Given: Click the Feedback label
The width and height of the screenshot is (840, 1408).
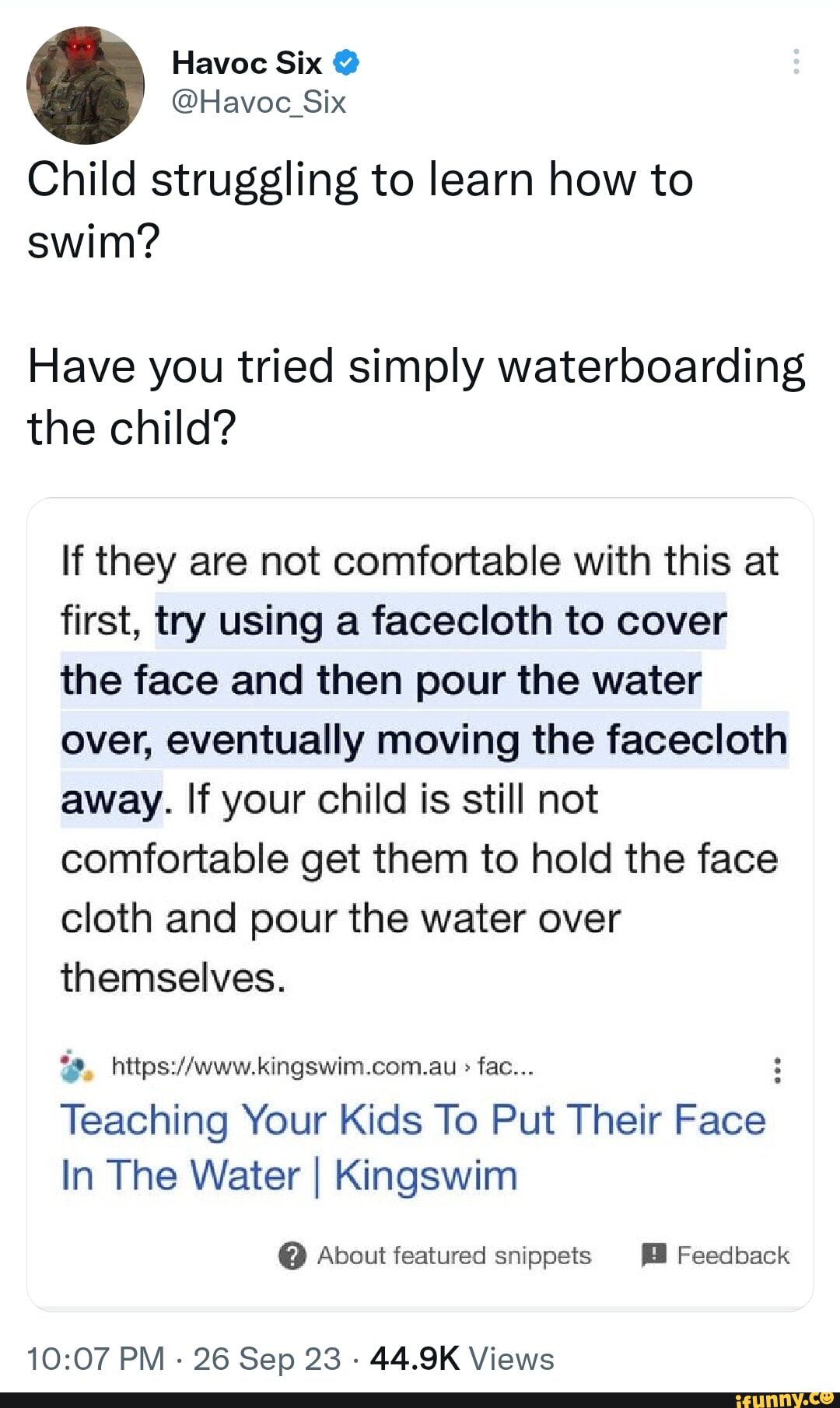Looking at the screenshot, I should 733,1254.
